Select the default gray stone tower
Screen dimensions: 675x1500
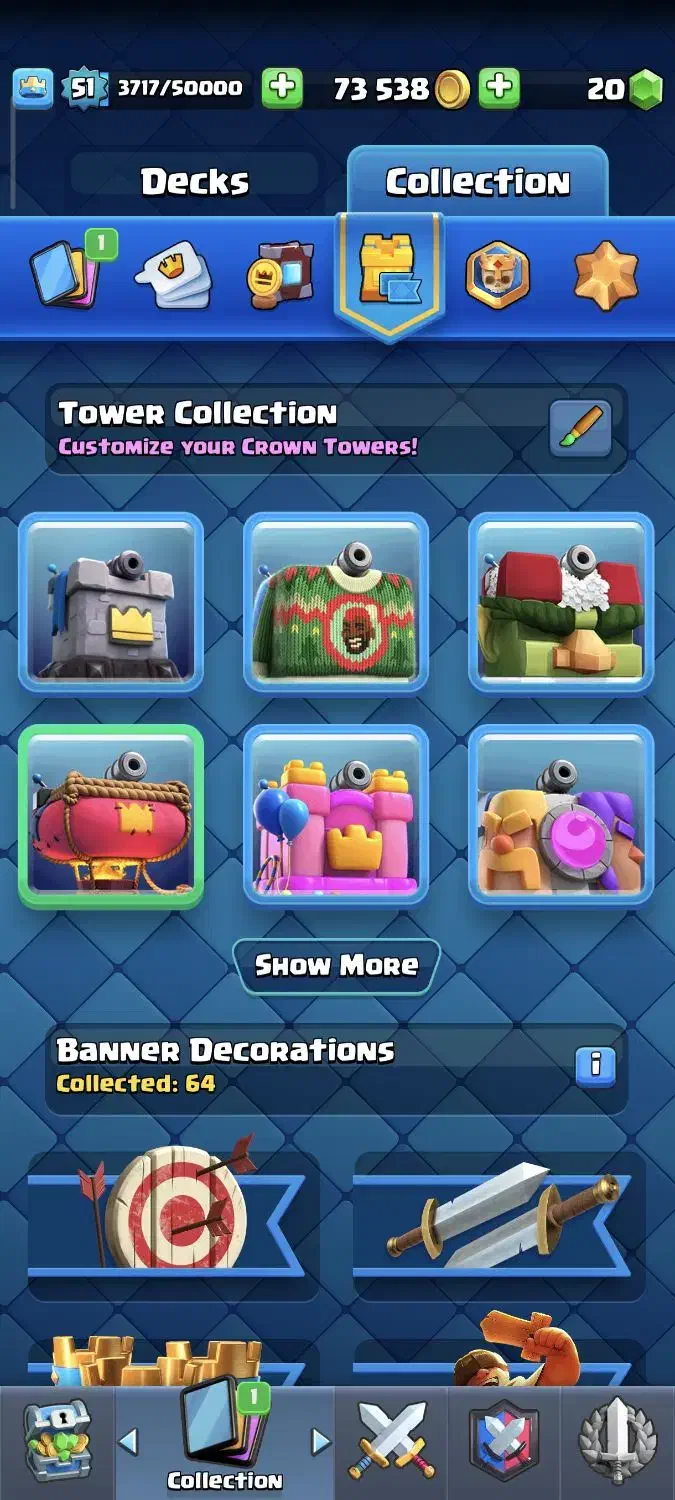click(x=111, y=602)
